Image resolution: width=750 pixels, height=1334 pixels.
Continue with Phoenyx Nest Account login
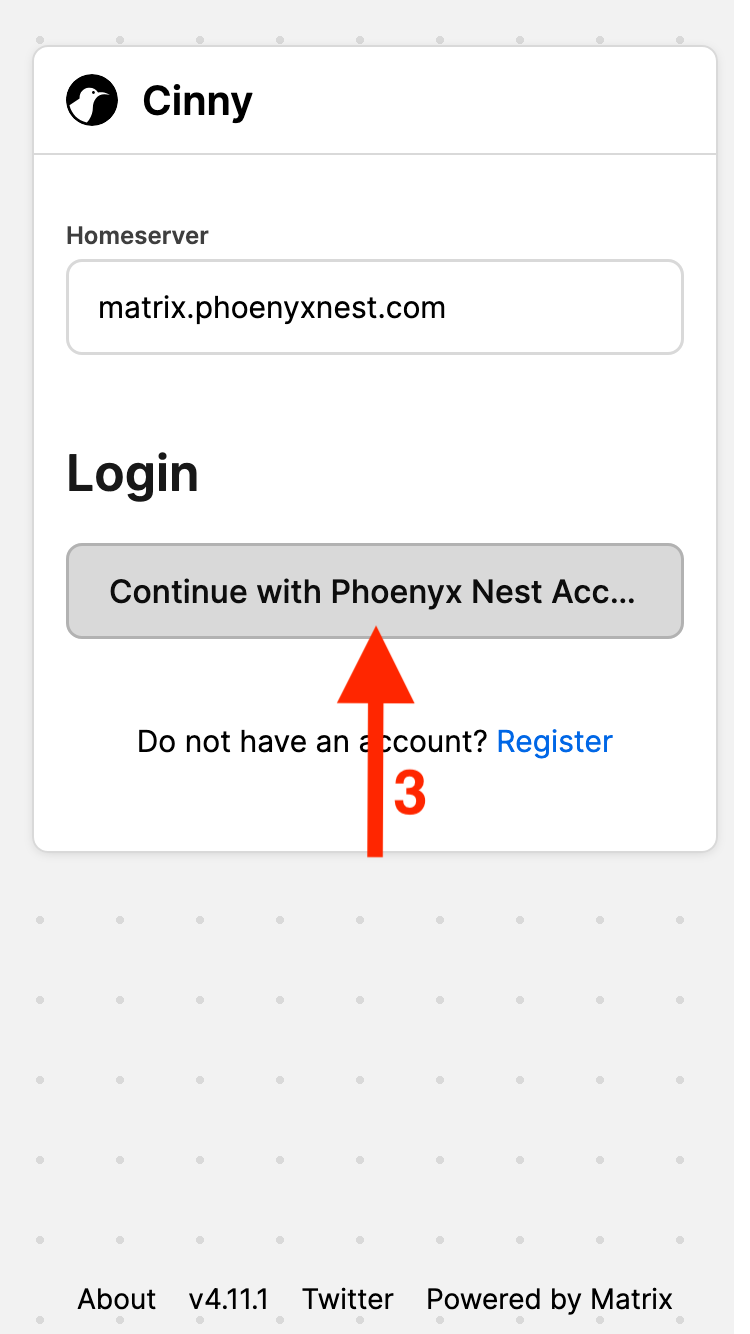(374, 590)
